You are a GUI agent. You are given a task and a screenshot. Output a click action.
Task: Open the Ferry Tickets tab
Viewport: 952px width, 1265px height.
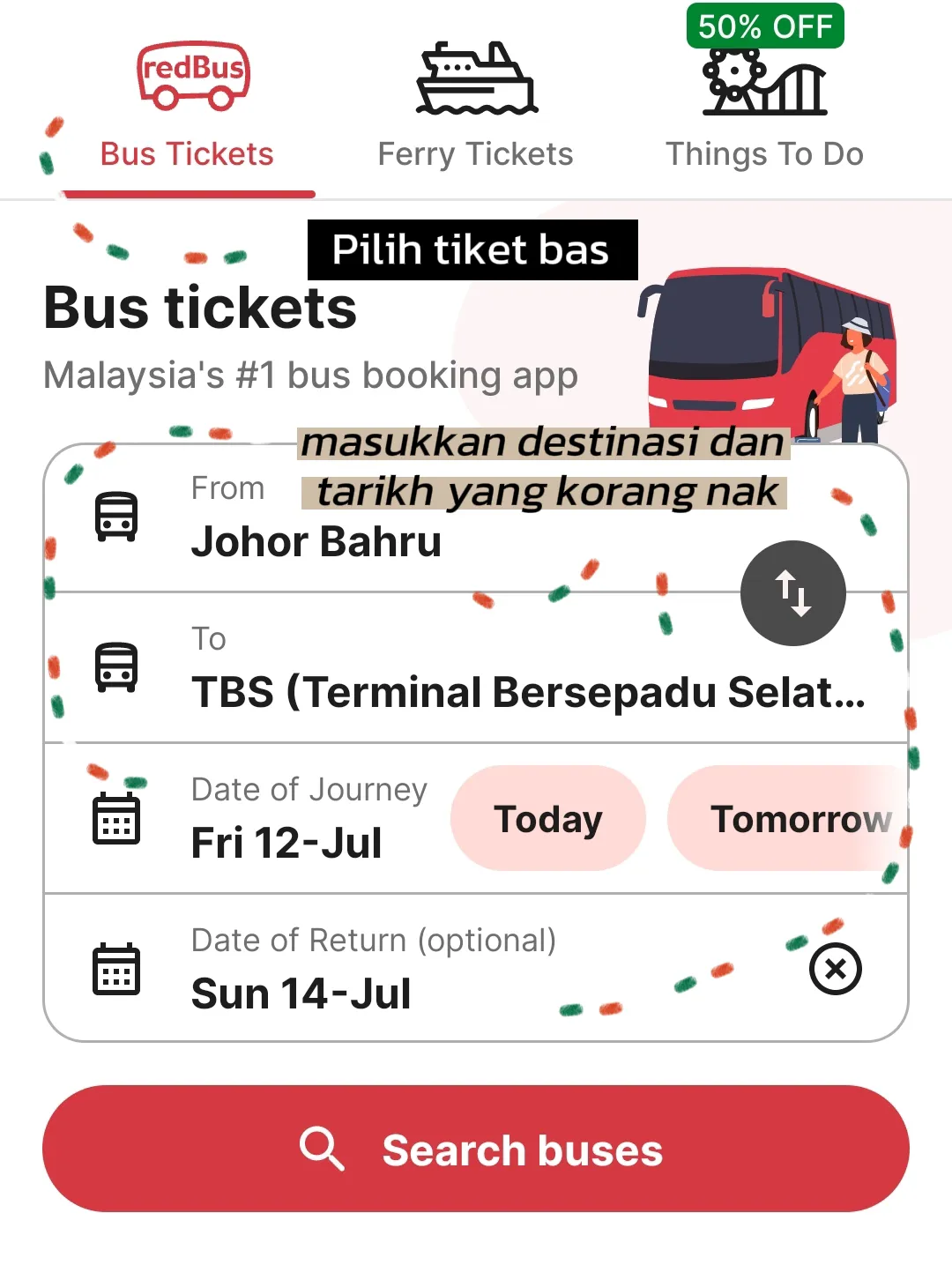click(476, 153)
